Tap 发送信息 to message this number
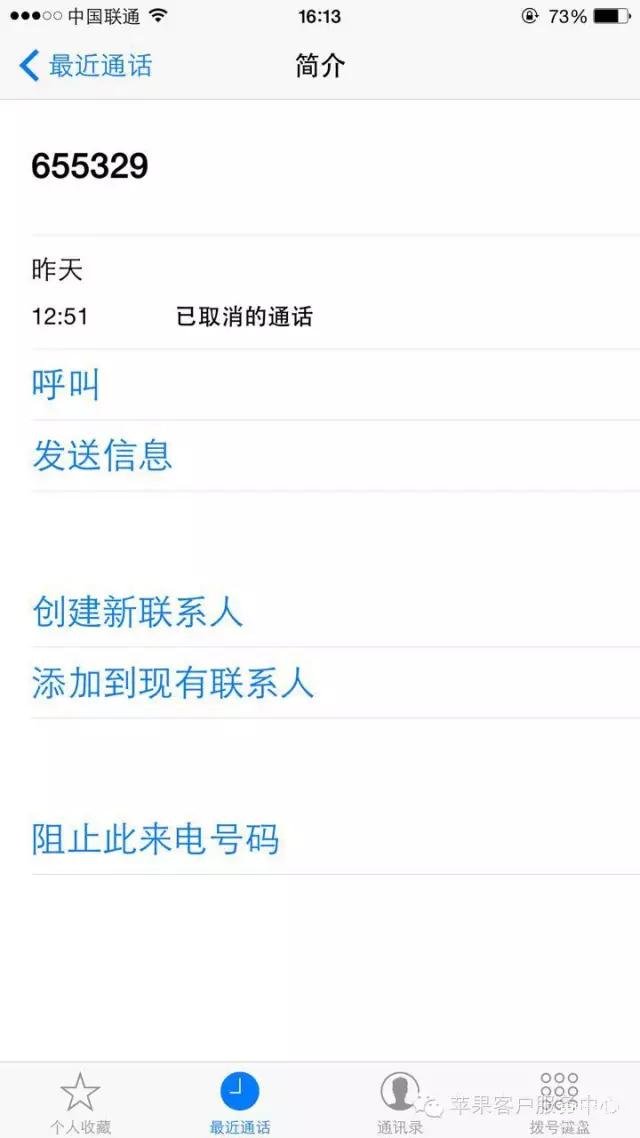The image size is (640, 1138). point(102,455)
